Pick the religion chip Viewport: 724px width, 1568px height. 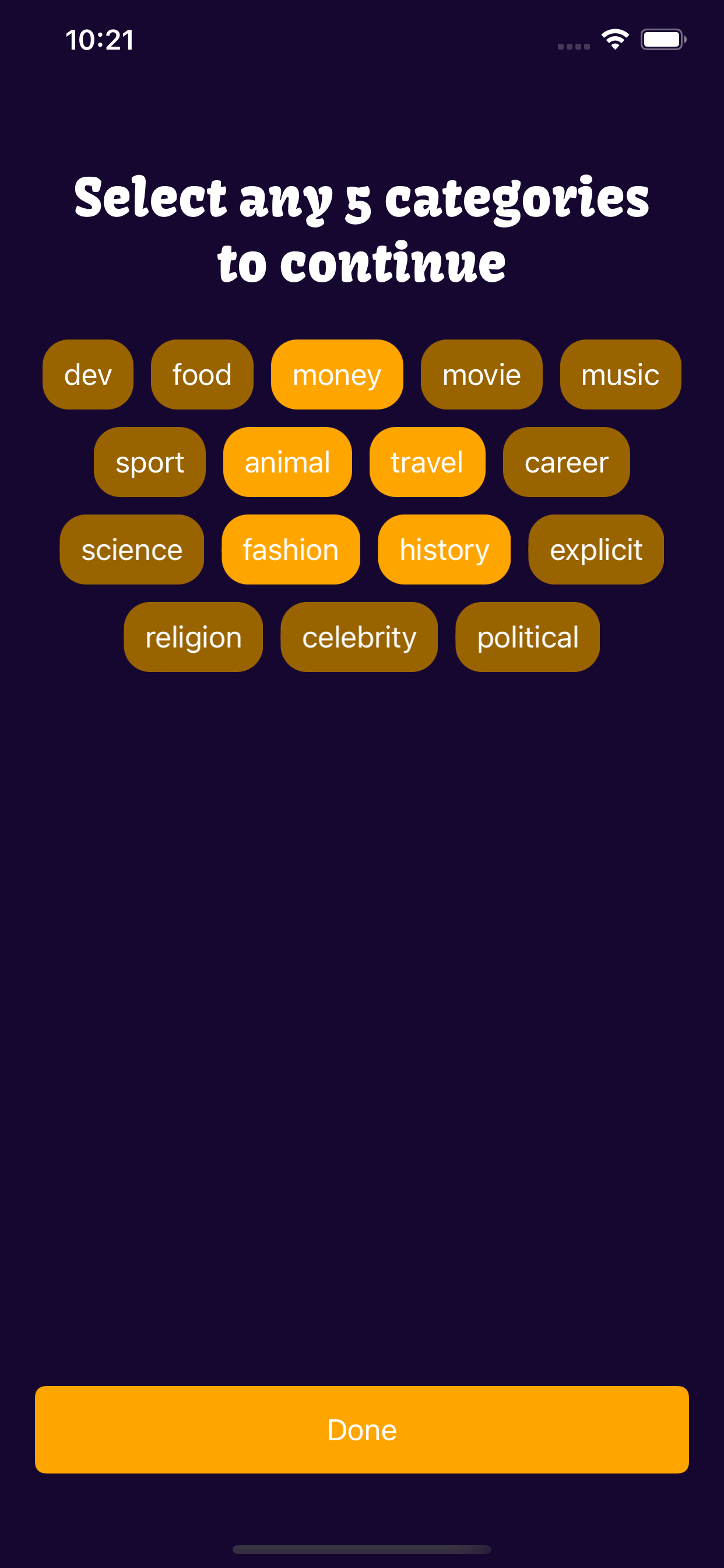(194, 638)
